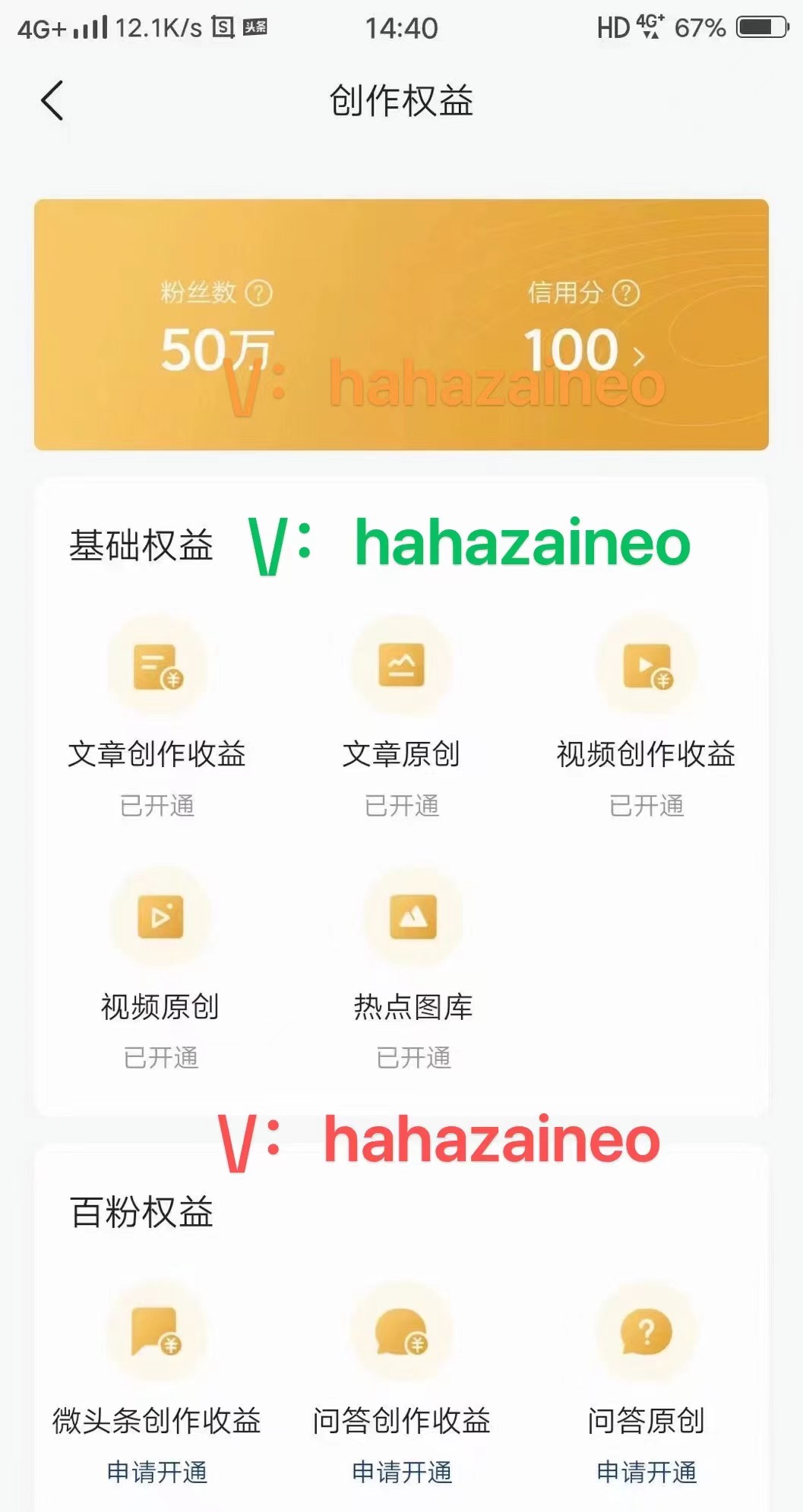Apply to enable 微头条创作收益
Screen dimensions: 803x1512
157,1472
